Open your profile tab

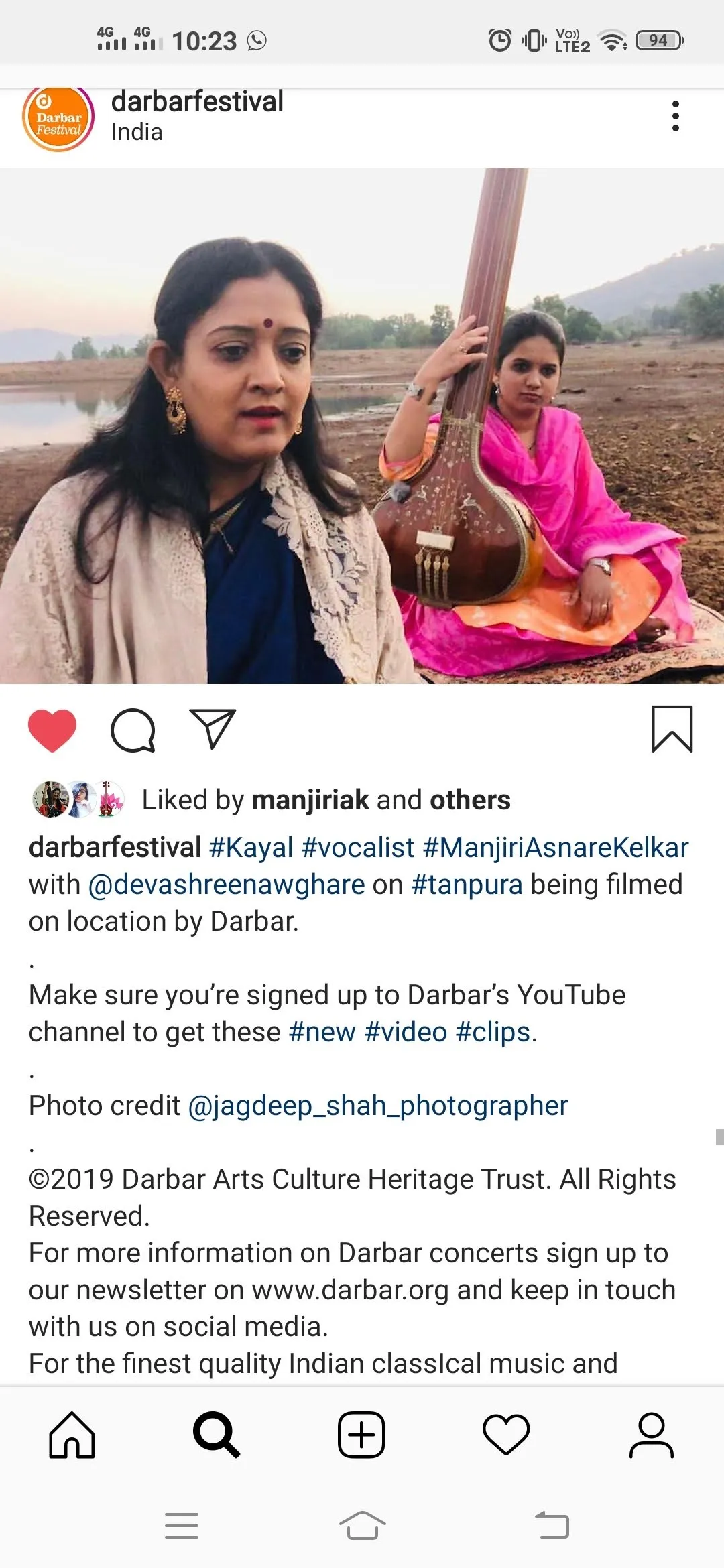click(651, 1435)
